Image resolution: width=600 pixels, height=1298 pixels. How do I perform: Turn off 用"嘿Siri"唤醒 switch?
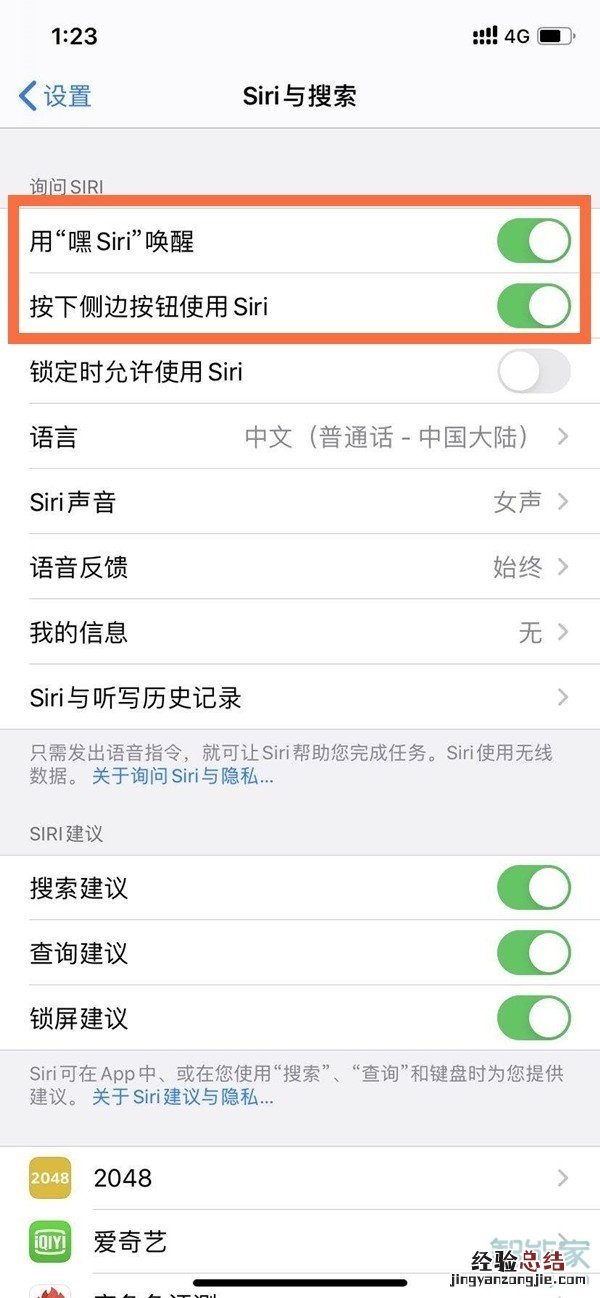(533, 241)
